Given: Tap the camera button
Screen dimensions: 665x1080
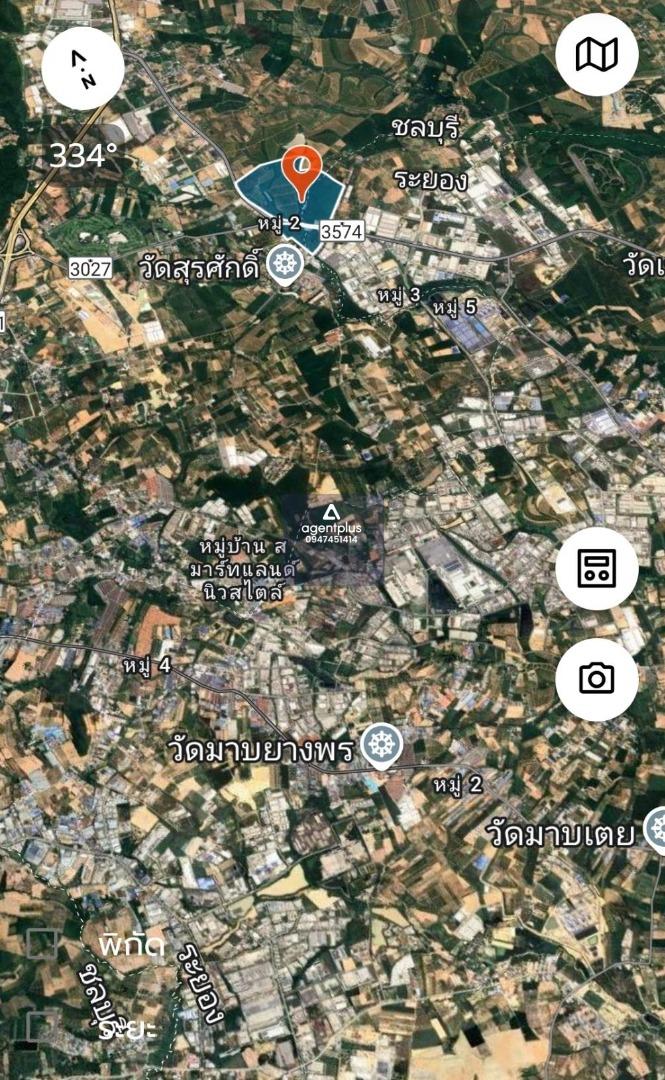Looking at the screenshot, I should pyautogui.click(x=597, y=679).
